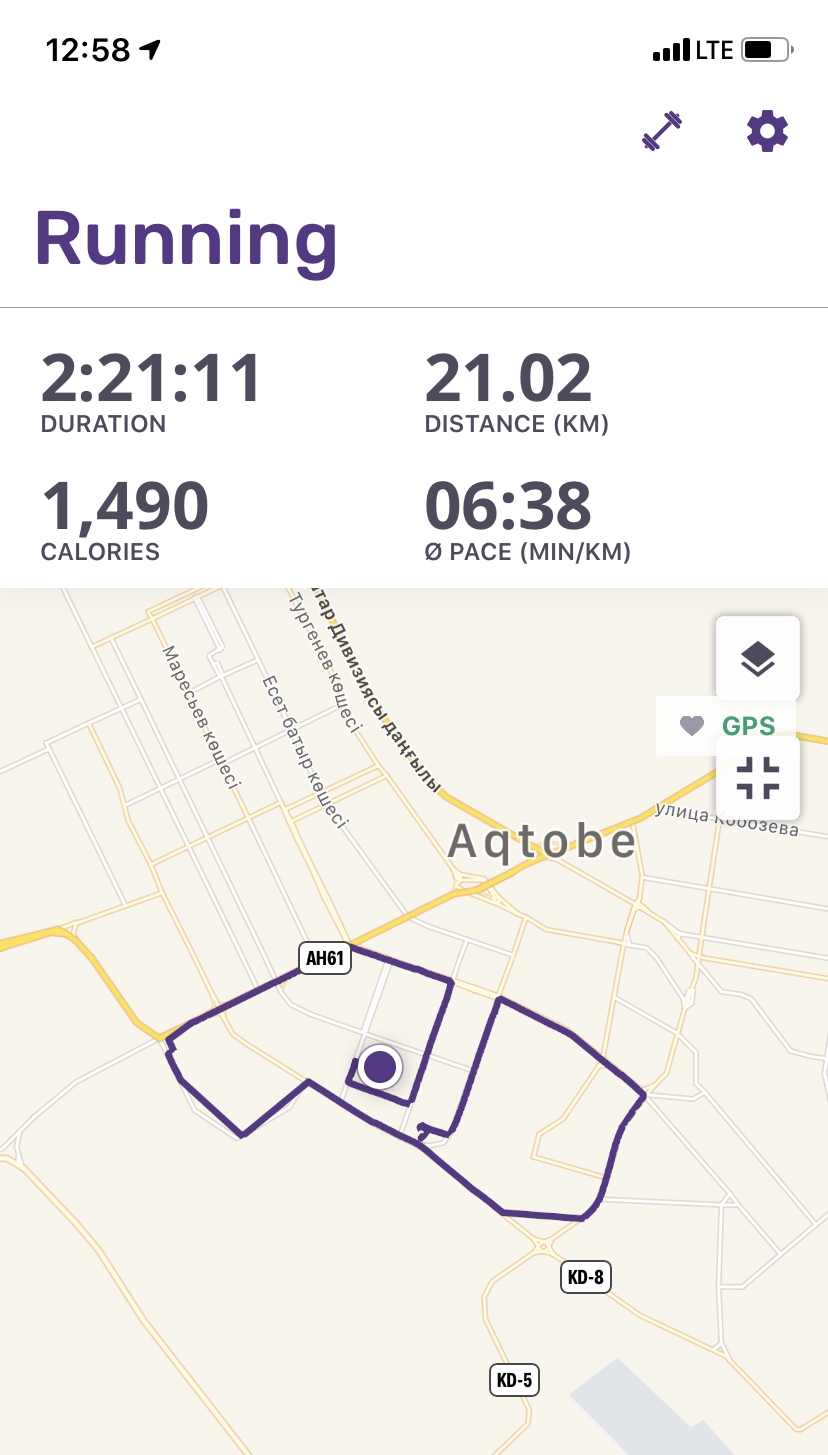Collapse the map view
The height and width of the screenshot is (1455, 828).
[x=757, y=778]
